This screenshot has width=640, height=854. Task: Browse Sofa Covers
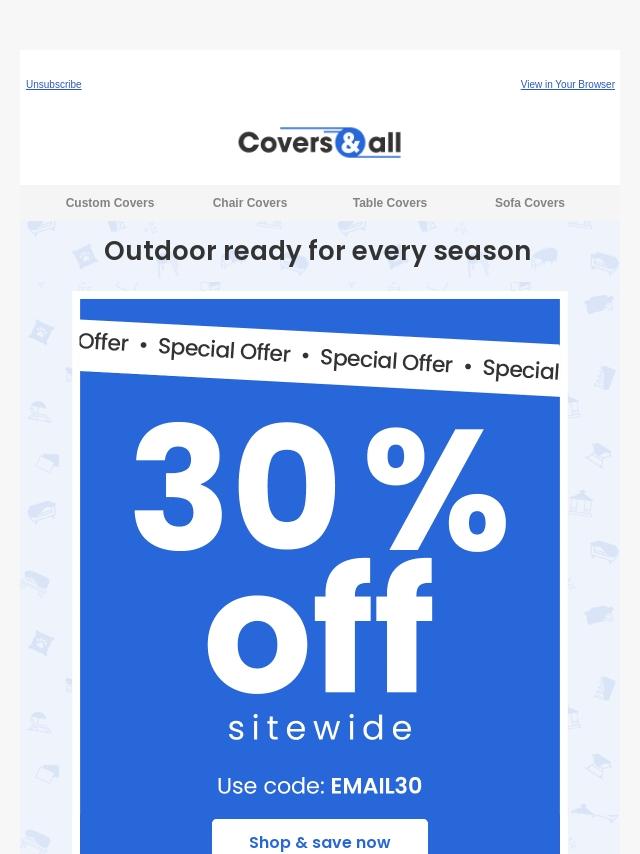[529, 203]
